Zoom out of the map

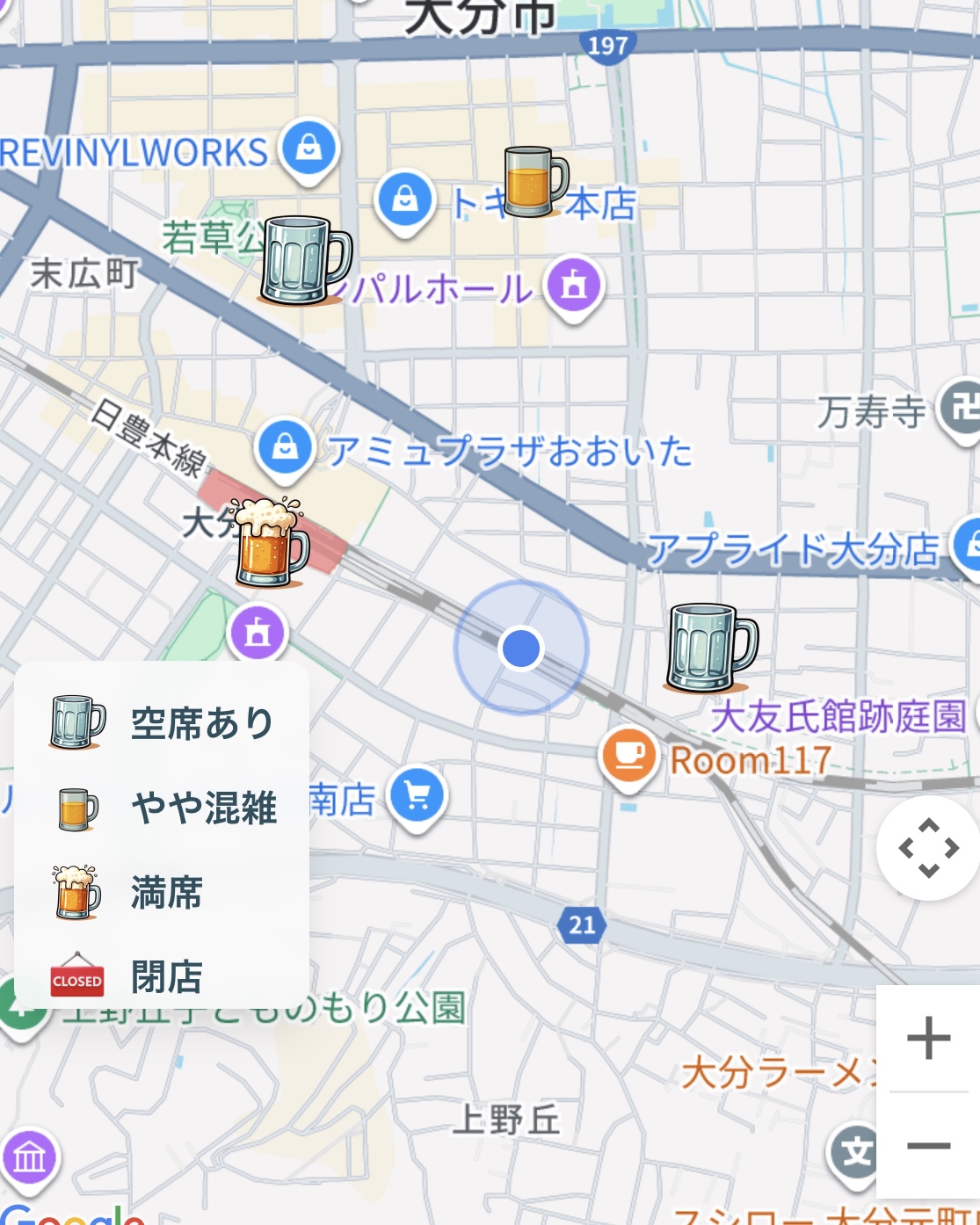coord(928,1146)
